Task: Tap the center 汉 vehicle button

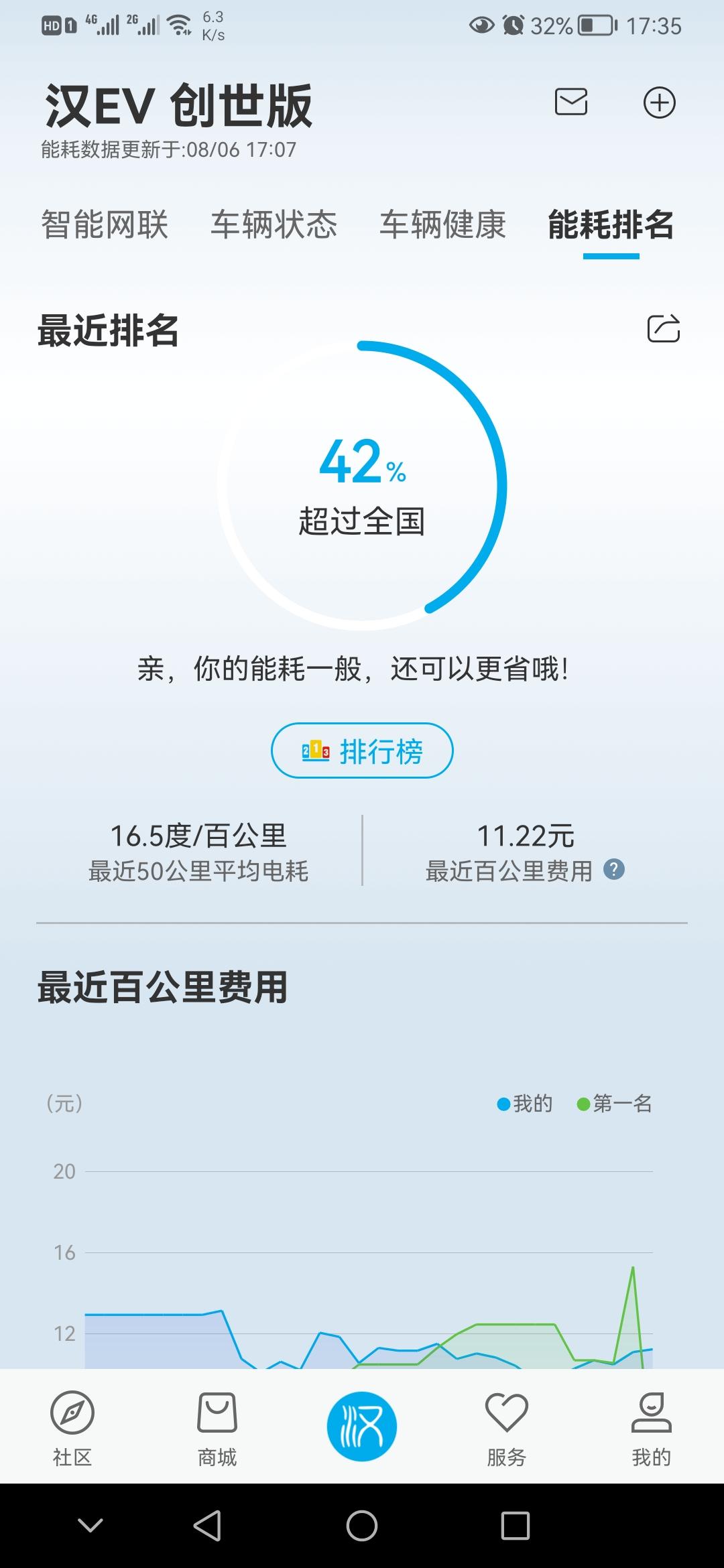Action: click(x=362, y=1426)
